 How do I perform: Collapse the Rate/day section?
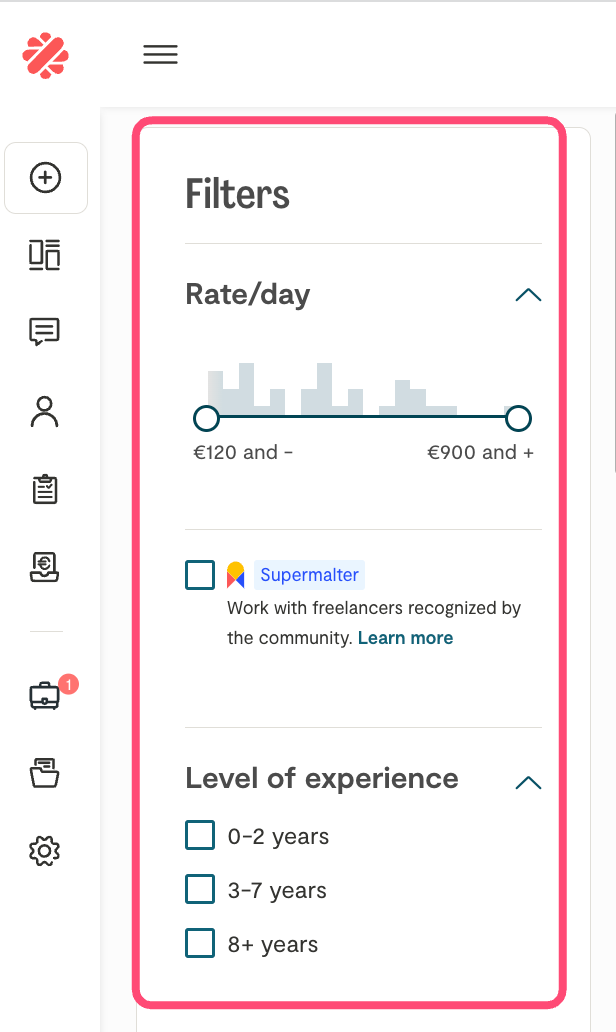(527, 295)
